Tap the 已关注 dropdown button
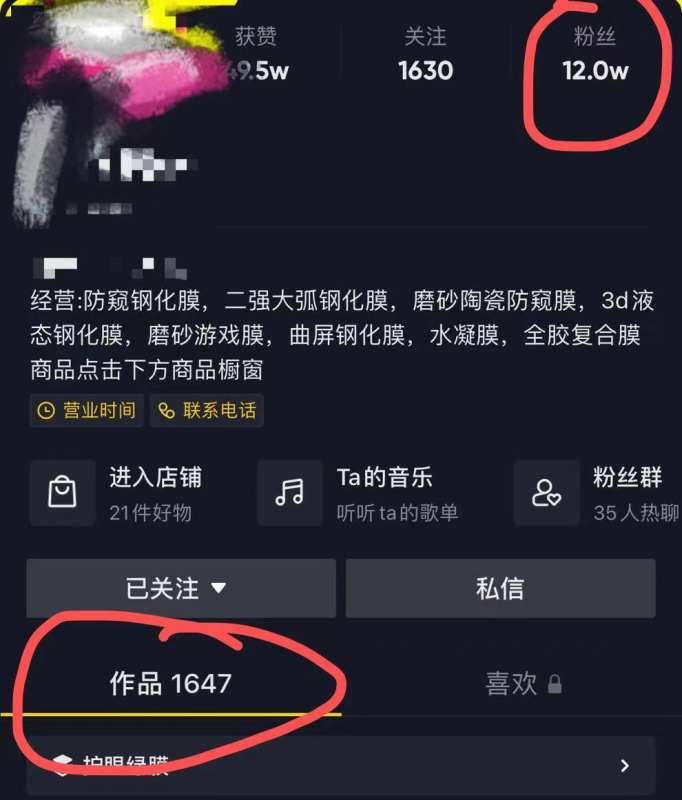 click(180, 588)
